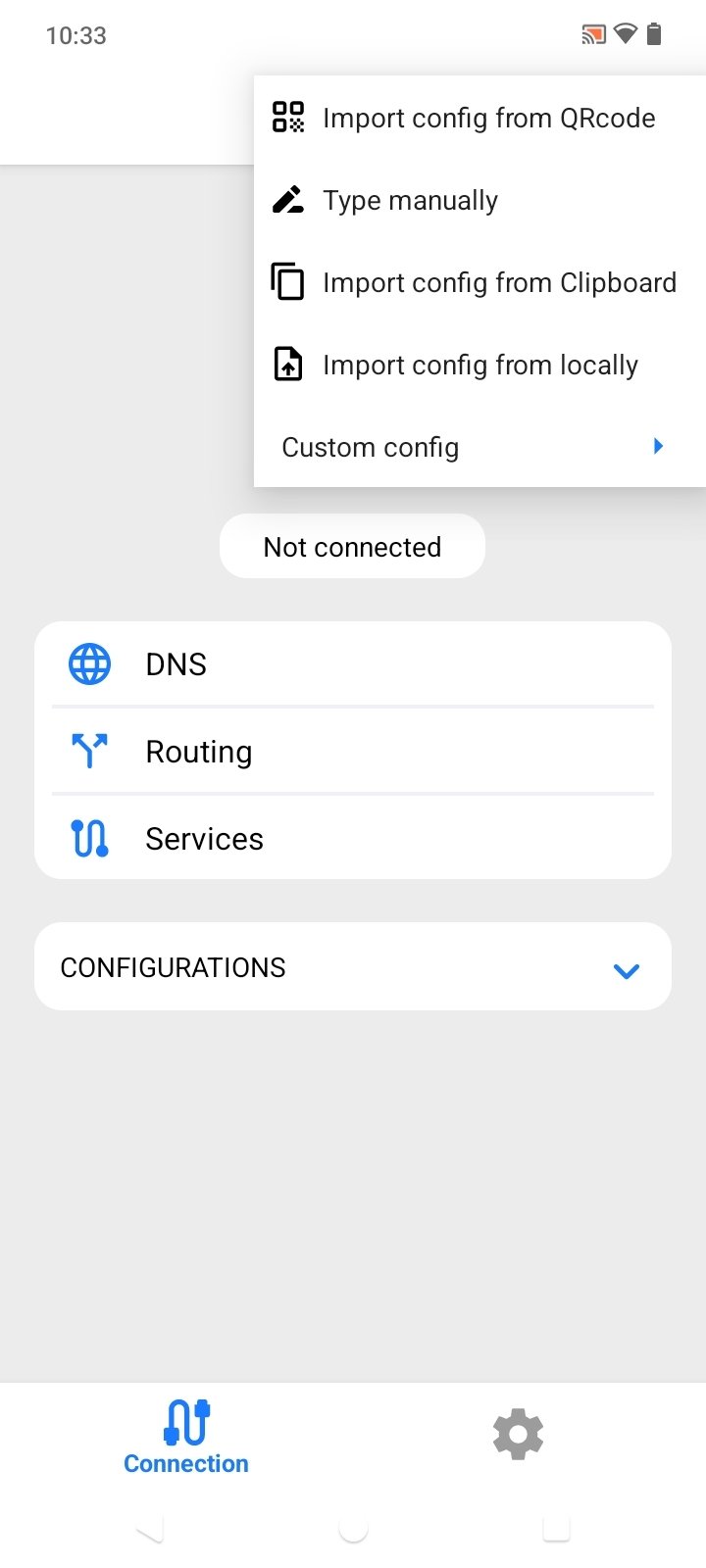706x1568 pixels.
Task: Open Services settings
Action: click(353, 839)
